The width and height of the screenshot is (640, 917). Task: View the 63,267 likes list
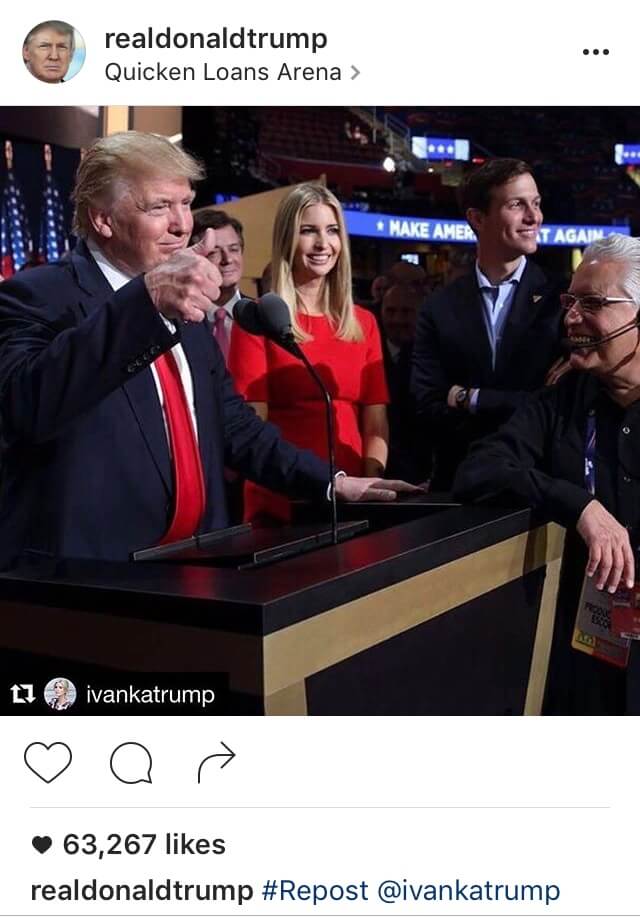click(143, 845)
